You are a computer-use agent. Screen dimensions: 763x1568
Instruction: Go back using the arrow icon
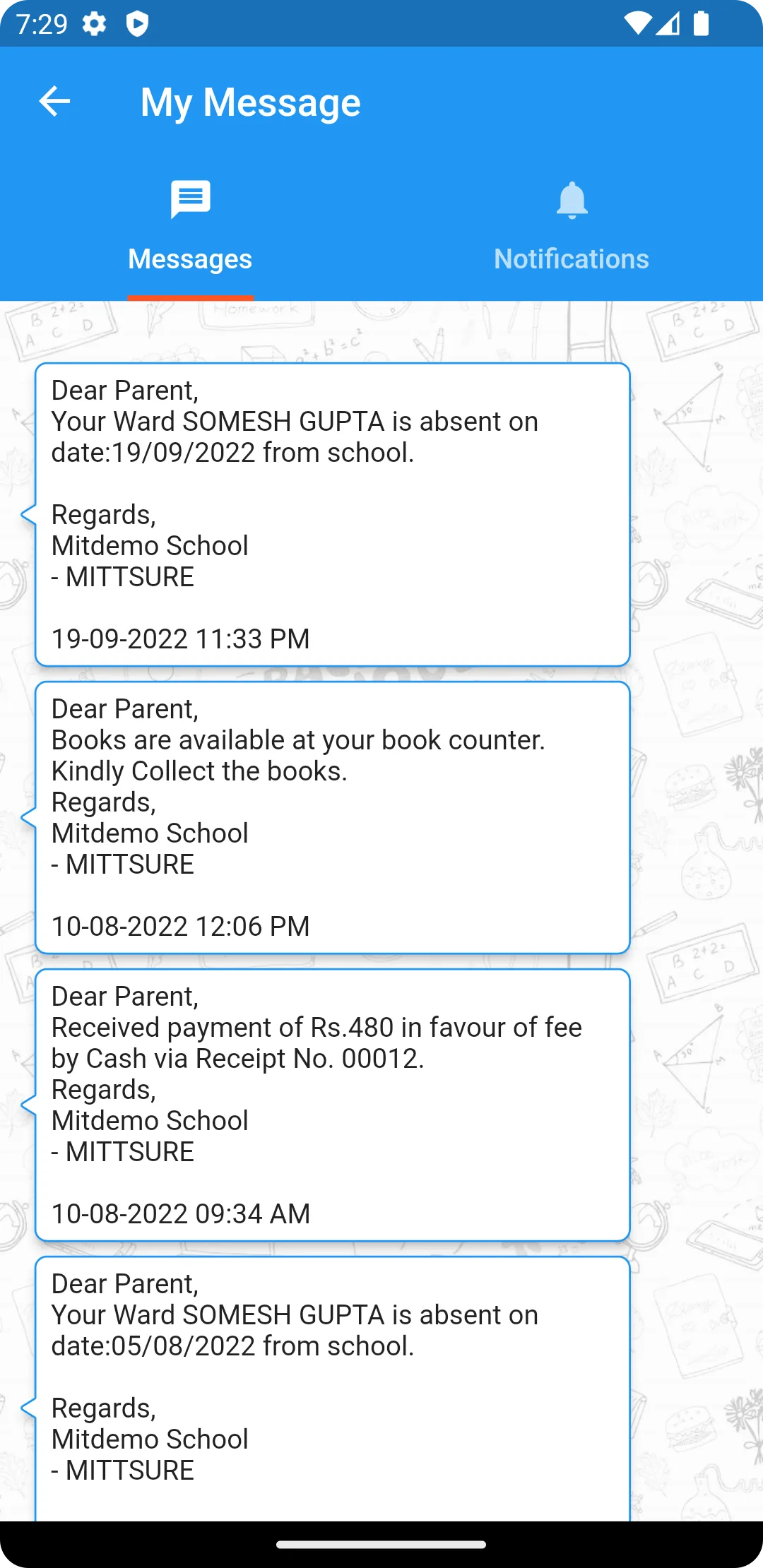click(x=54, y=101)
